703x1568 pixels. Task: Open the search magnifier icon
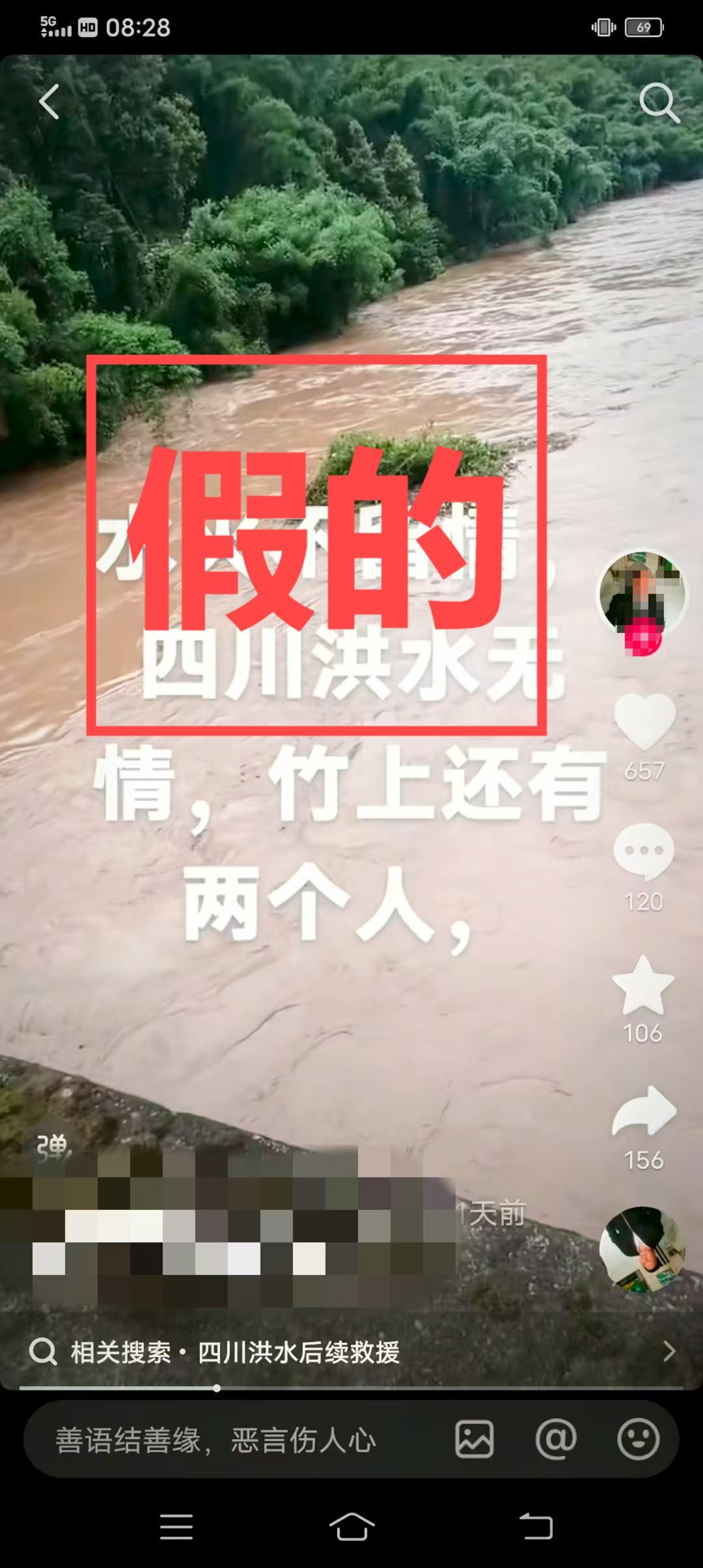[659, 103]
